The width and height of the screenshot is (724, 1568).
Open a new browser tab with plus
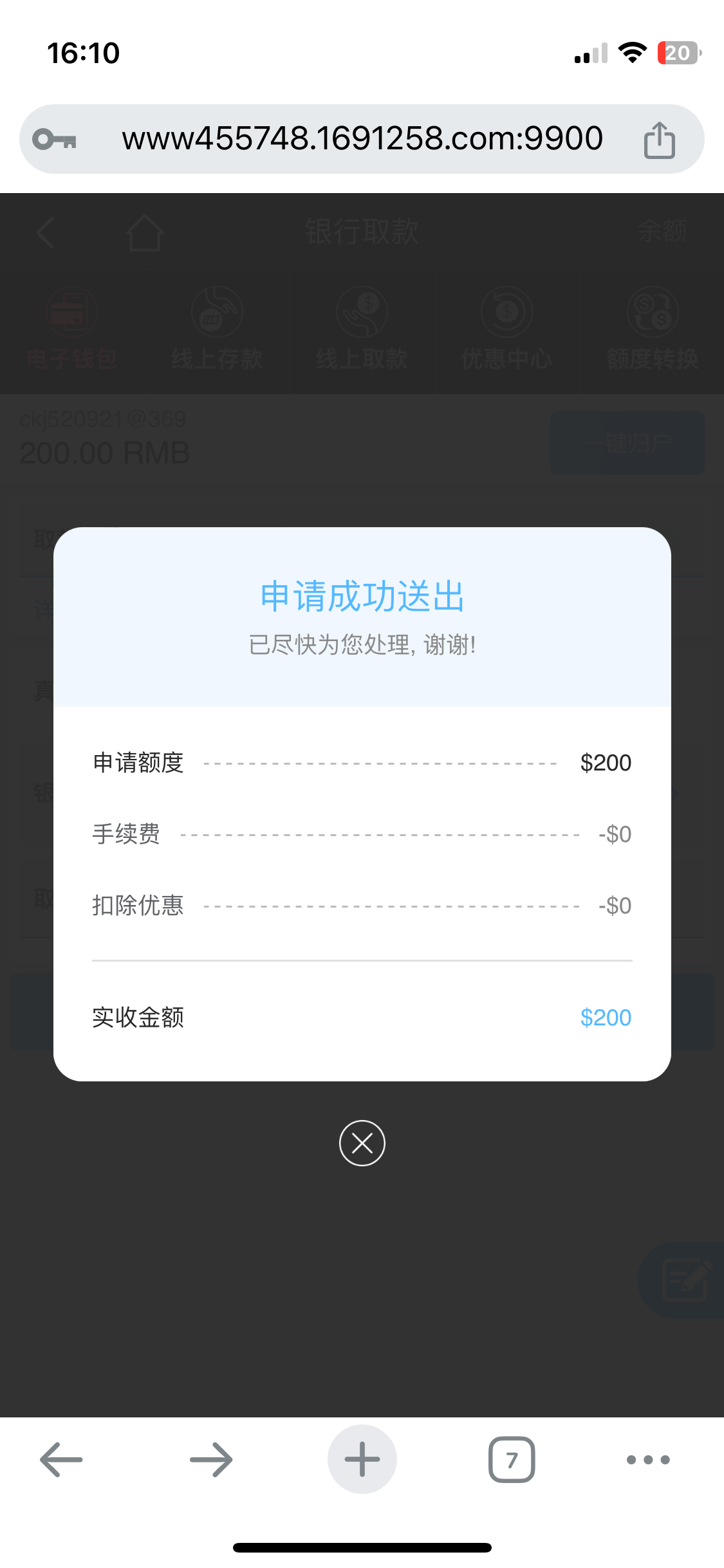pos(362,1460)
